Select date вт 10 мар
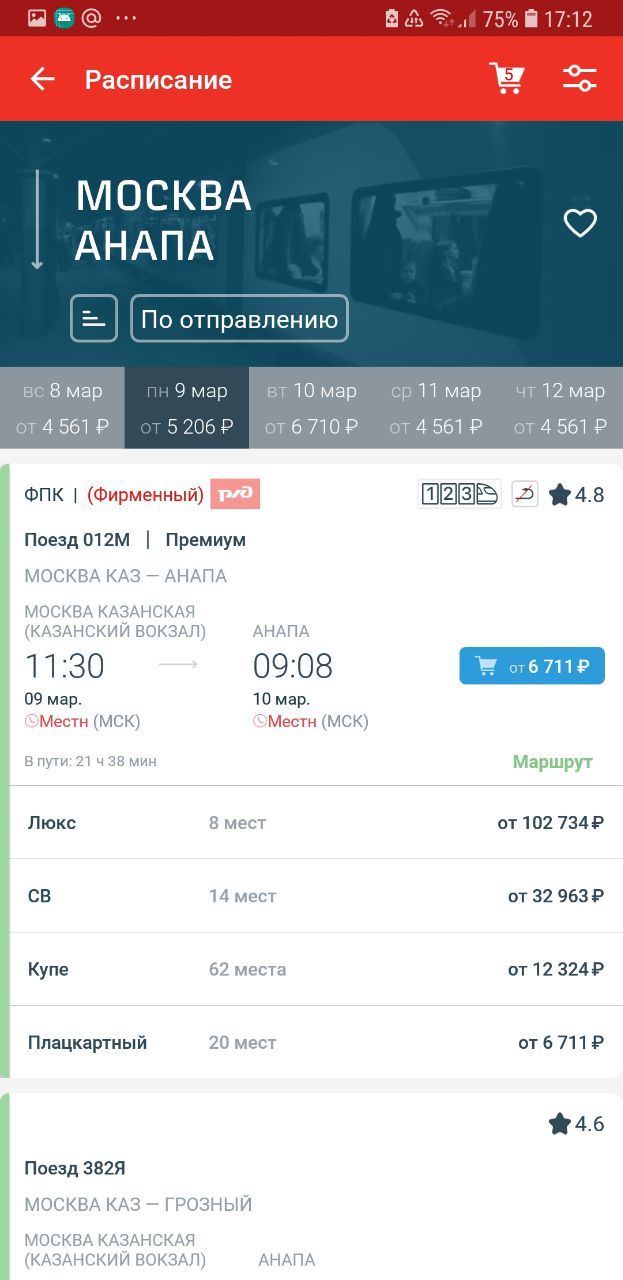 [311, 408]
